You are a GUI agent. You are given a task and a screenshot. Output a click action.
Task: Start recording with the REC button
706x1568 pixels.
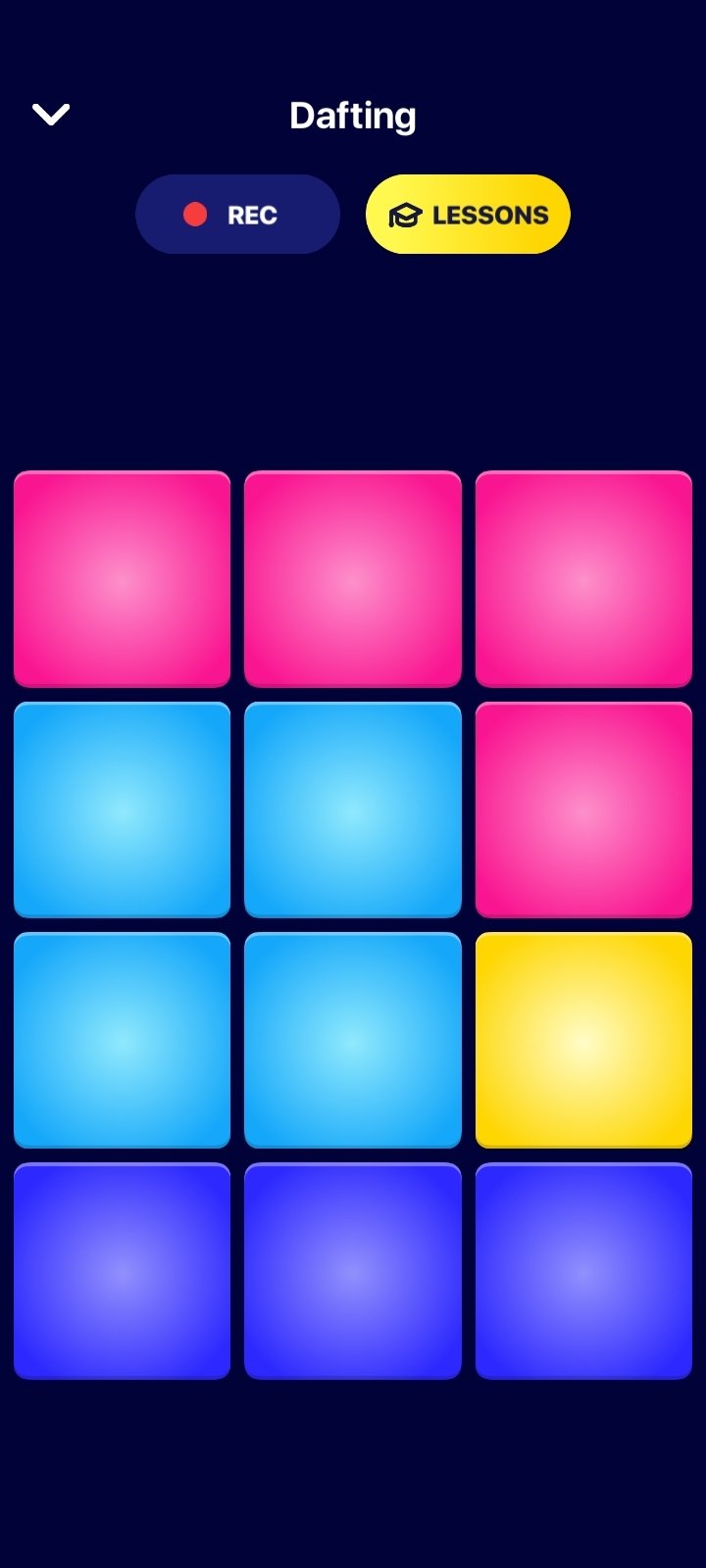click(x=237, y=215)
